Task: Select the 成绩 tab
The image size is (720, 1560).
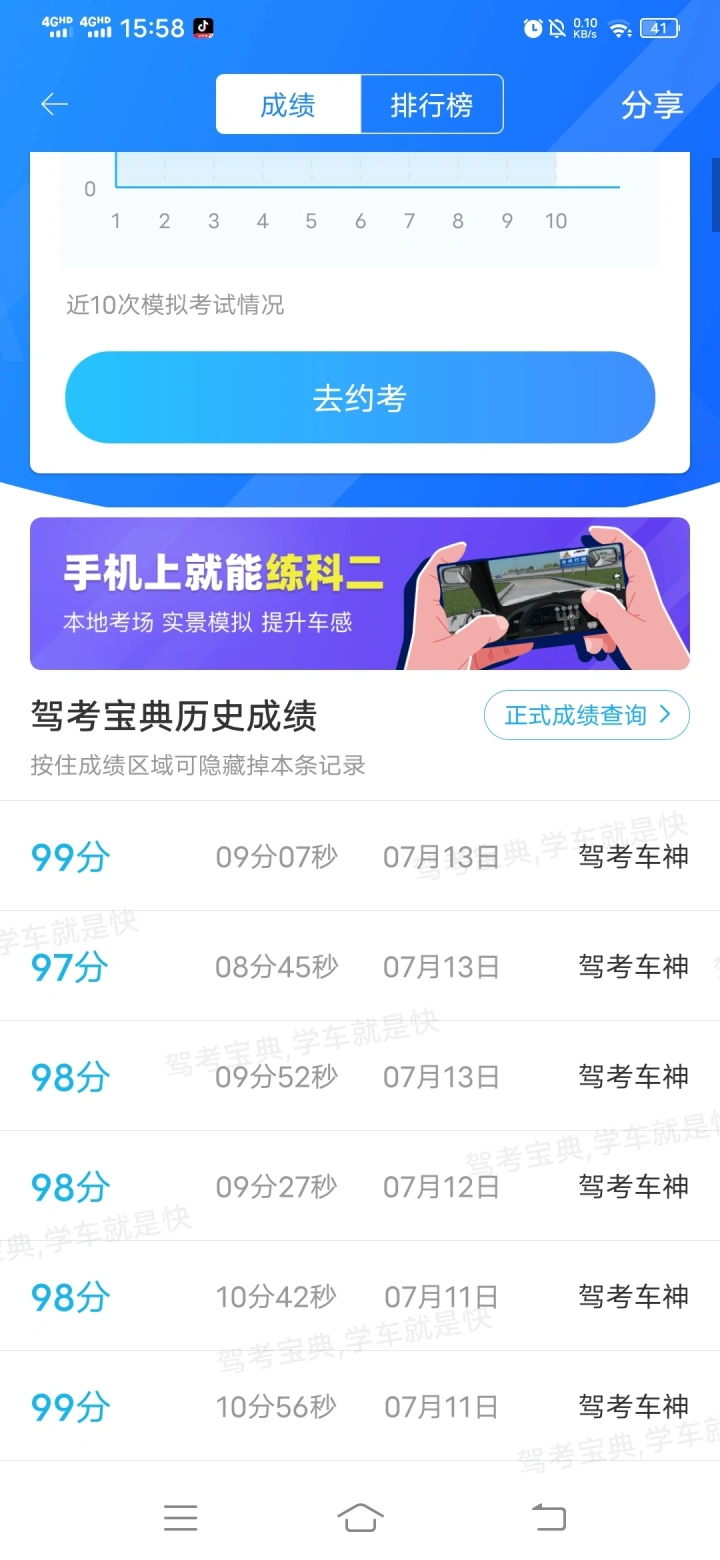Action: tap(288, 104)
